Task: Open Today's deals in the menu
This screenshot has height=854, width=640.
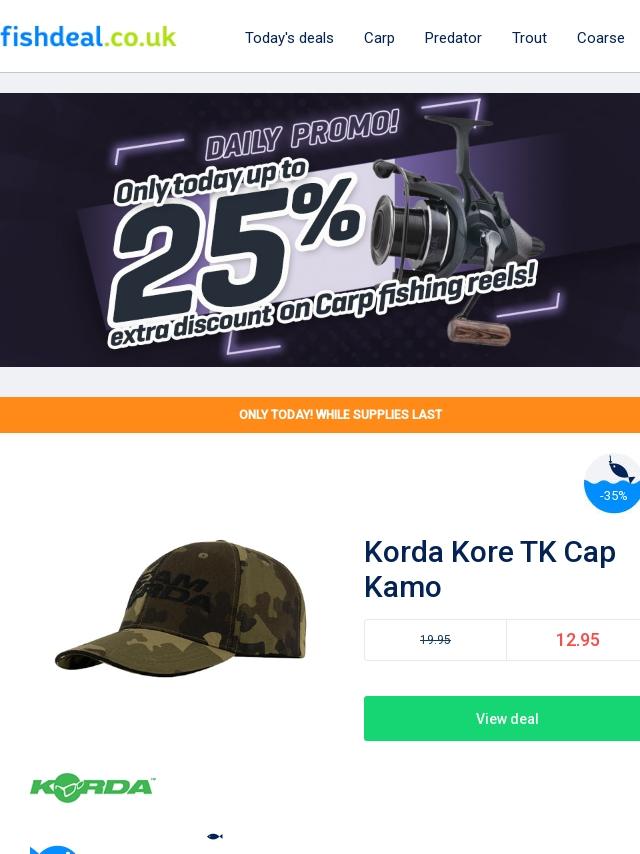Action: pyautogui.click(x=289, y=38)
